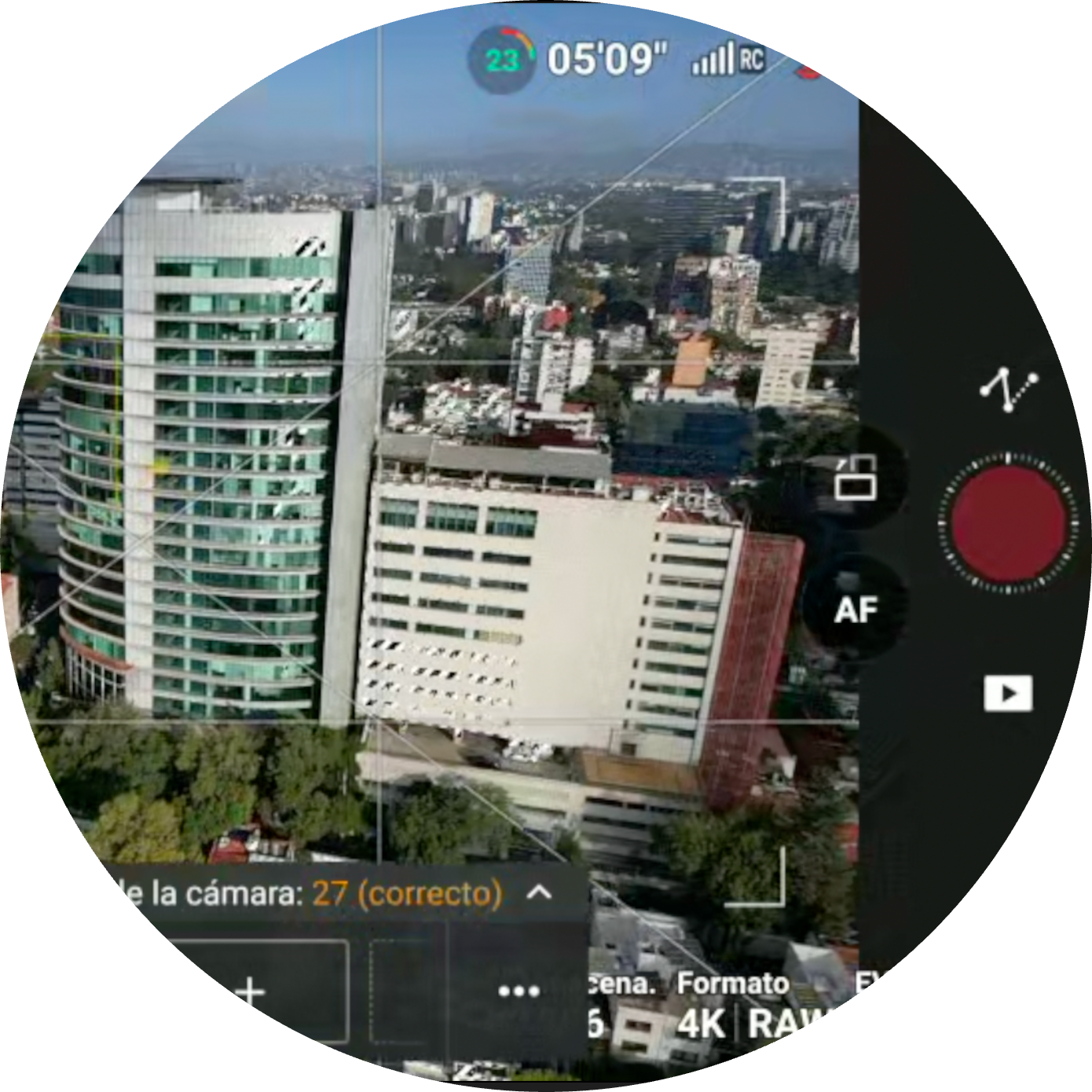
Task: Tap the gimbal orientation switch icon
Action: click(x=856, y=478)
